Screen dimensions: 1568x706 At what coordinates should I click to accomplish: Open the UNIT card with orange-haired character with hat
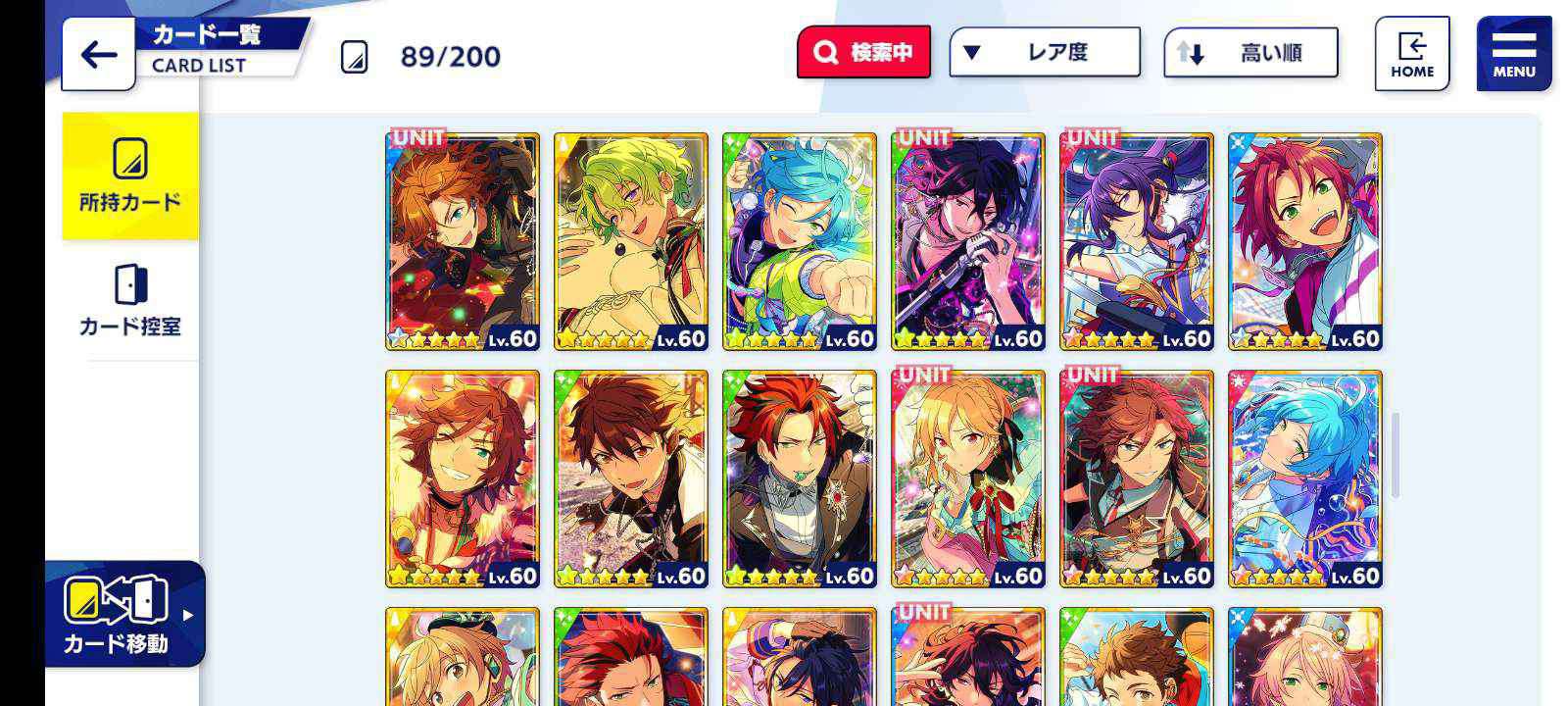point(462,241)
